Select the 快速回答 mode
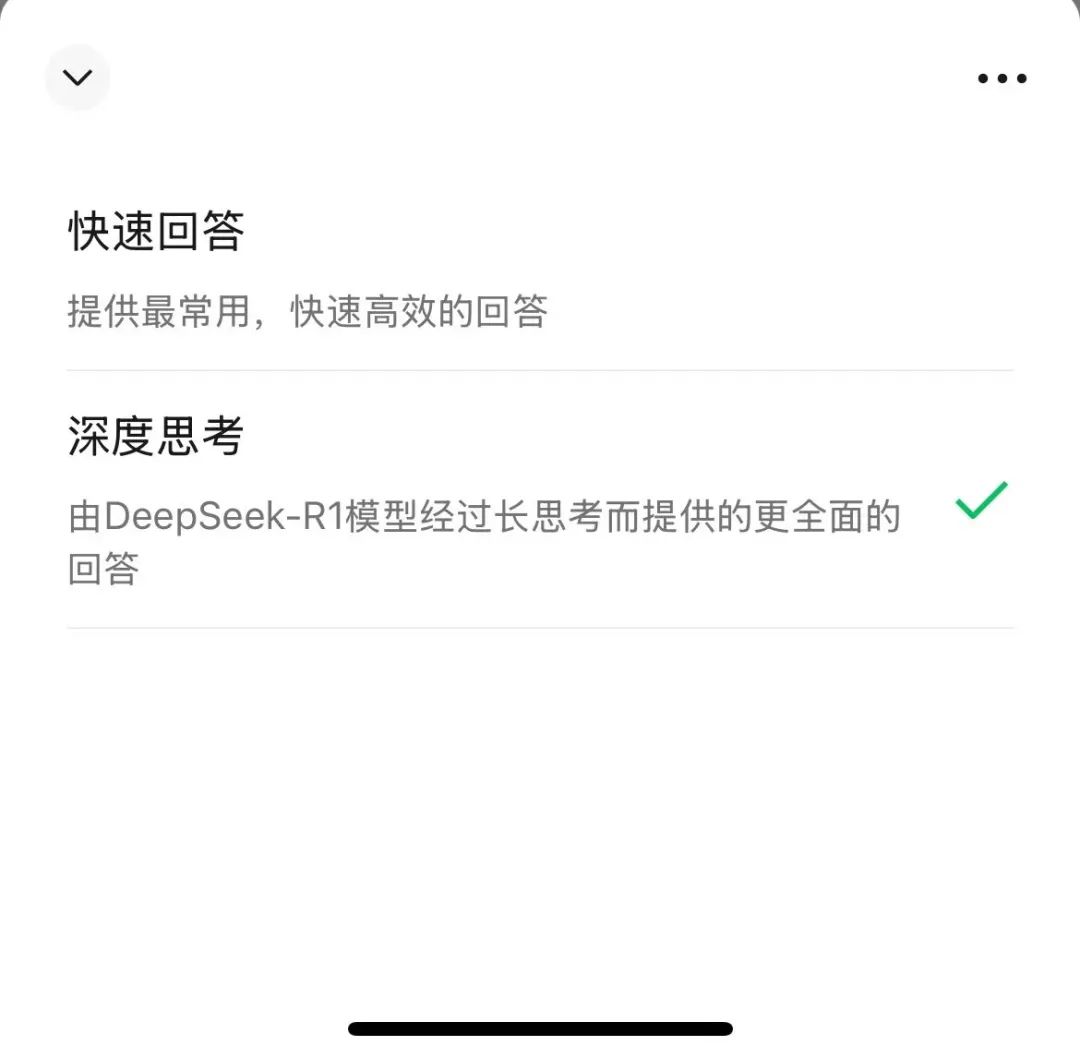 click(x=540, y=270)
